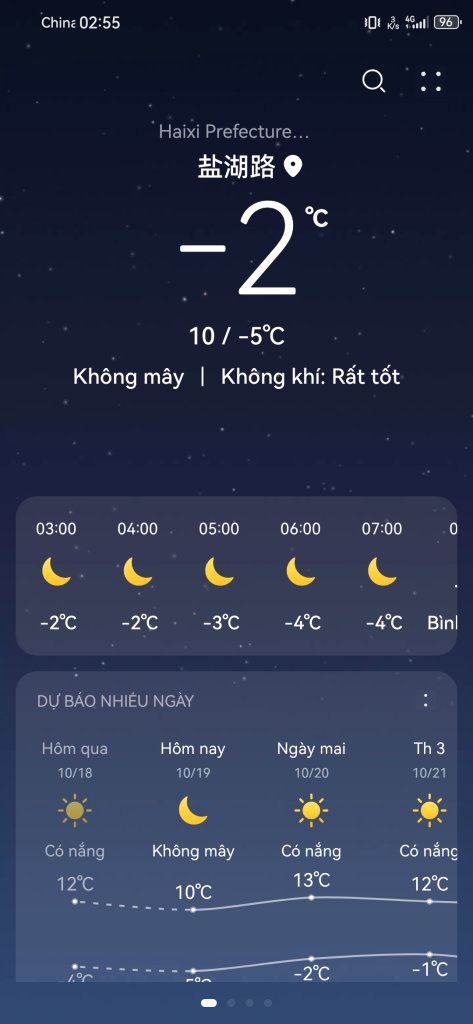Open multi-day forecast options menu
The height and width of the screenshot is (1024, 473).
coord(426,701)
